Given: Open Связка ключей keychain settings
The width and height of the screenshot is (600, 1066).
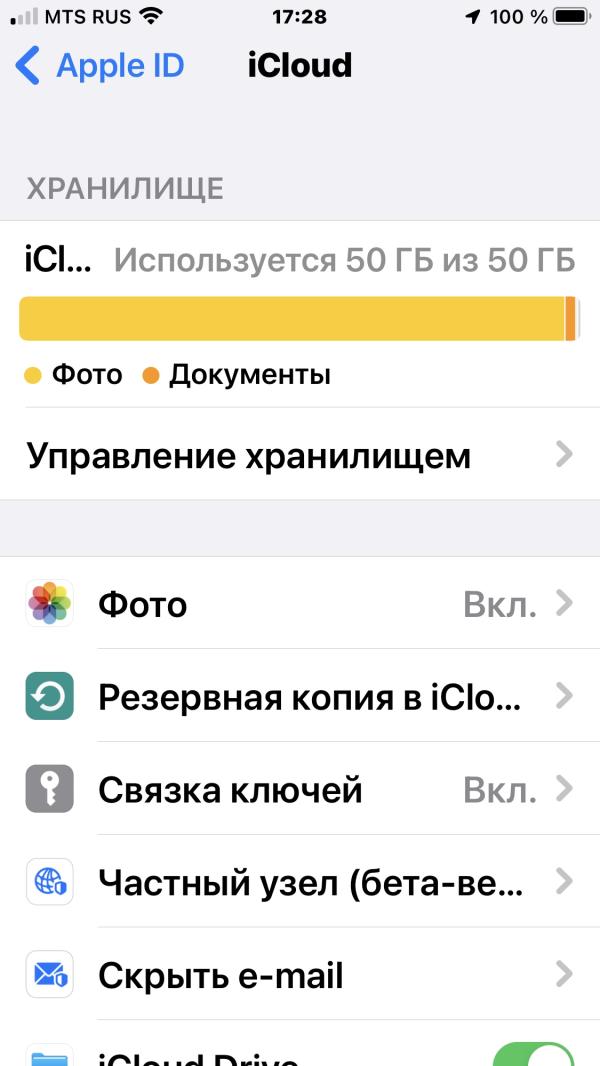Looking at the screenshot, I should tap(300, 790).
